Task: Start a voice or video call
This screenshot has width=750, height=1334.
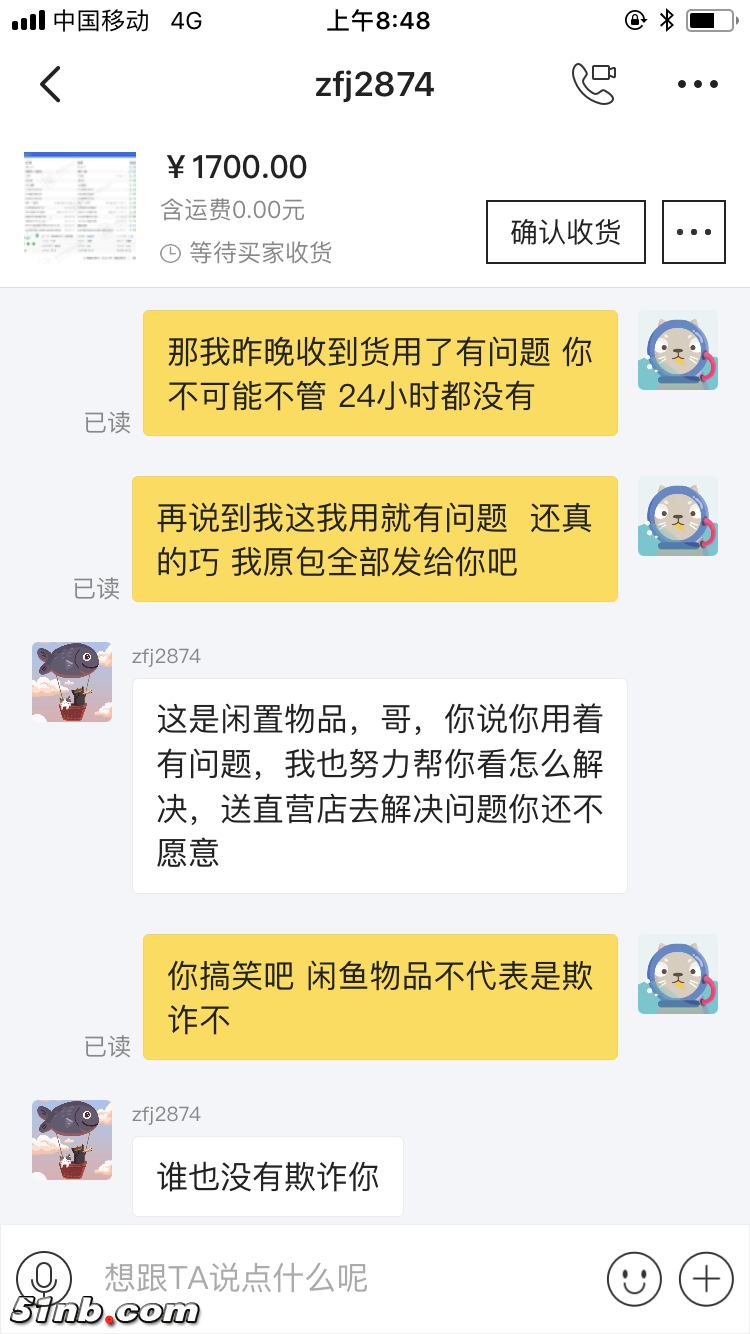Action: [x=593, y=84]
